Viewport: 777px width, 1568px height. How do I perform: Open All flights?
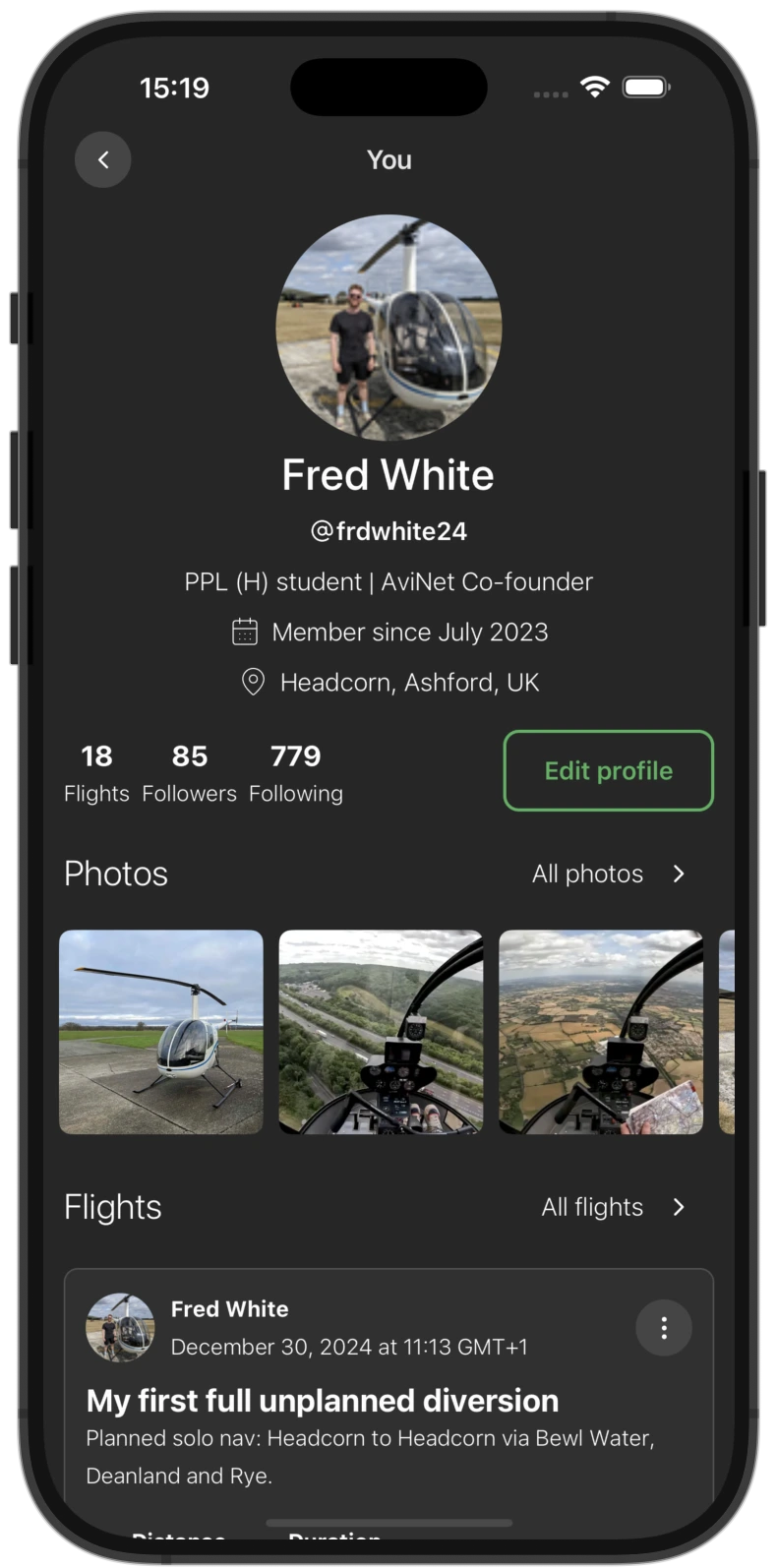(x=612, y=1207)
